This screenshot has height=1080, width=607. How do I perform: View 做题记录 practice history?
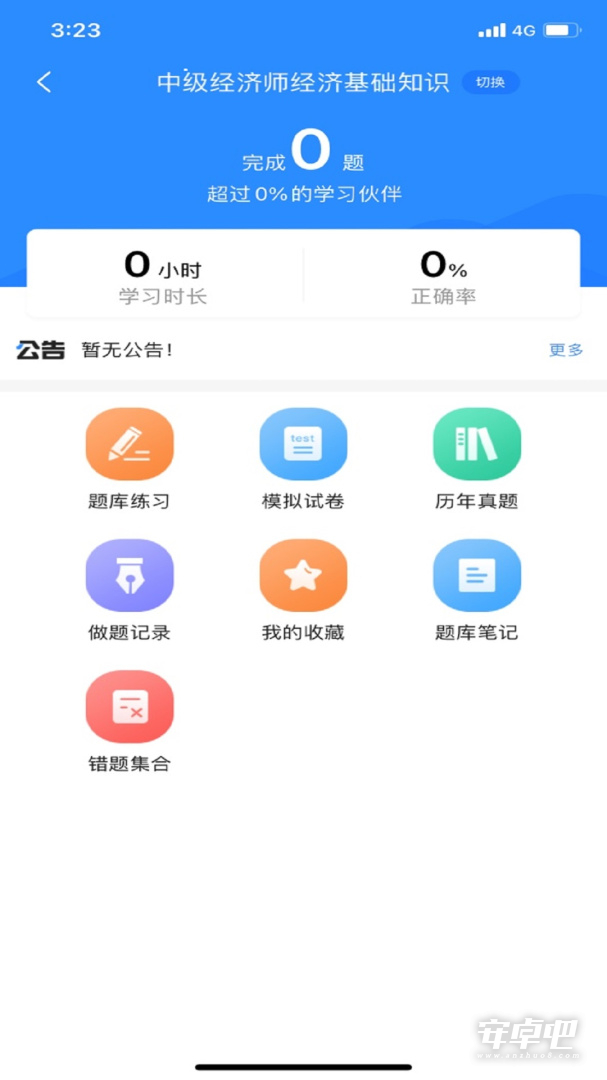130,590
